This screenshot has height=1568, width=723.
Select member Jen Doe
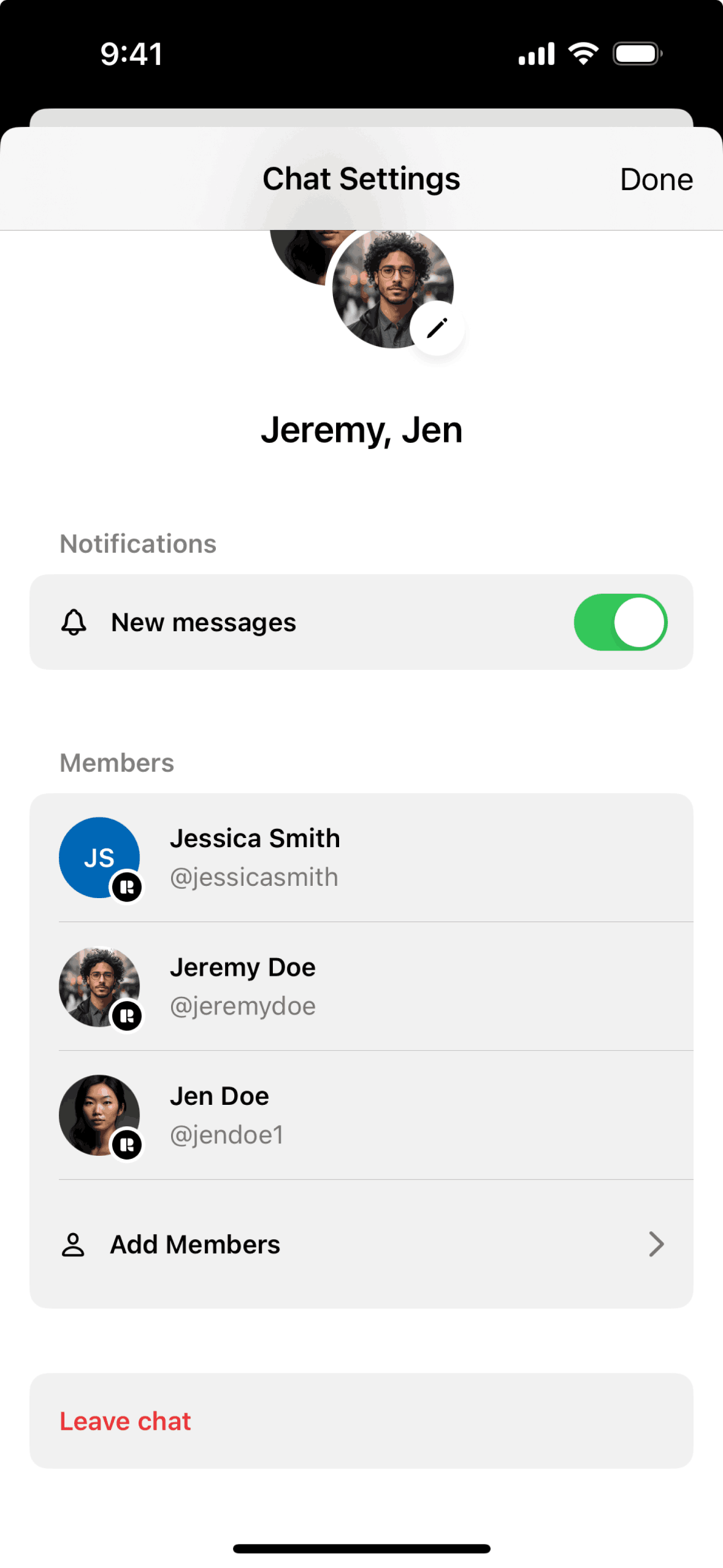point(361,1115)
